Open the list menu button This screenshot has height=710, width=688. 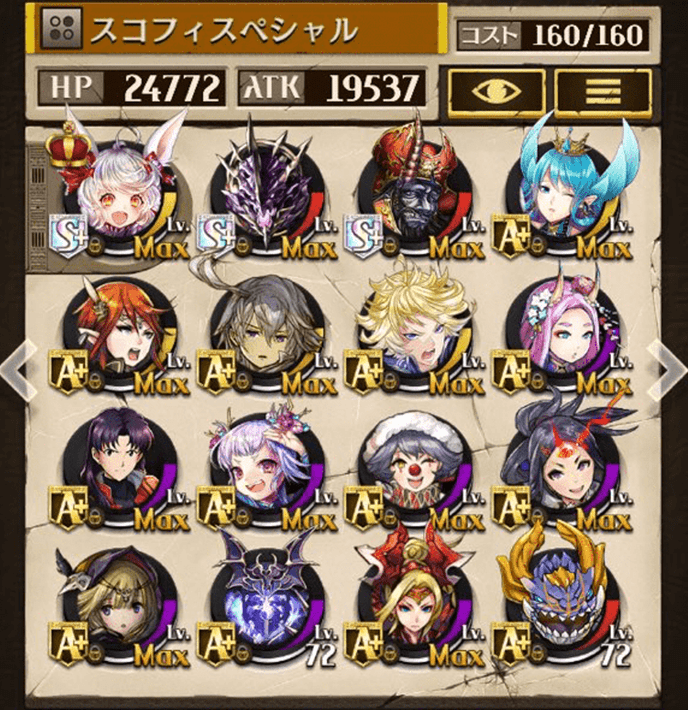[x=602, y=89]
